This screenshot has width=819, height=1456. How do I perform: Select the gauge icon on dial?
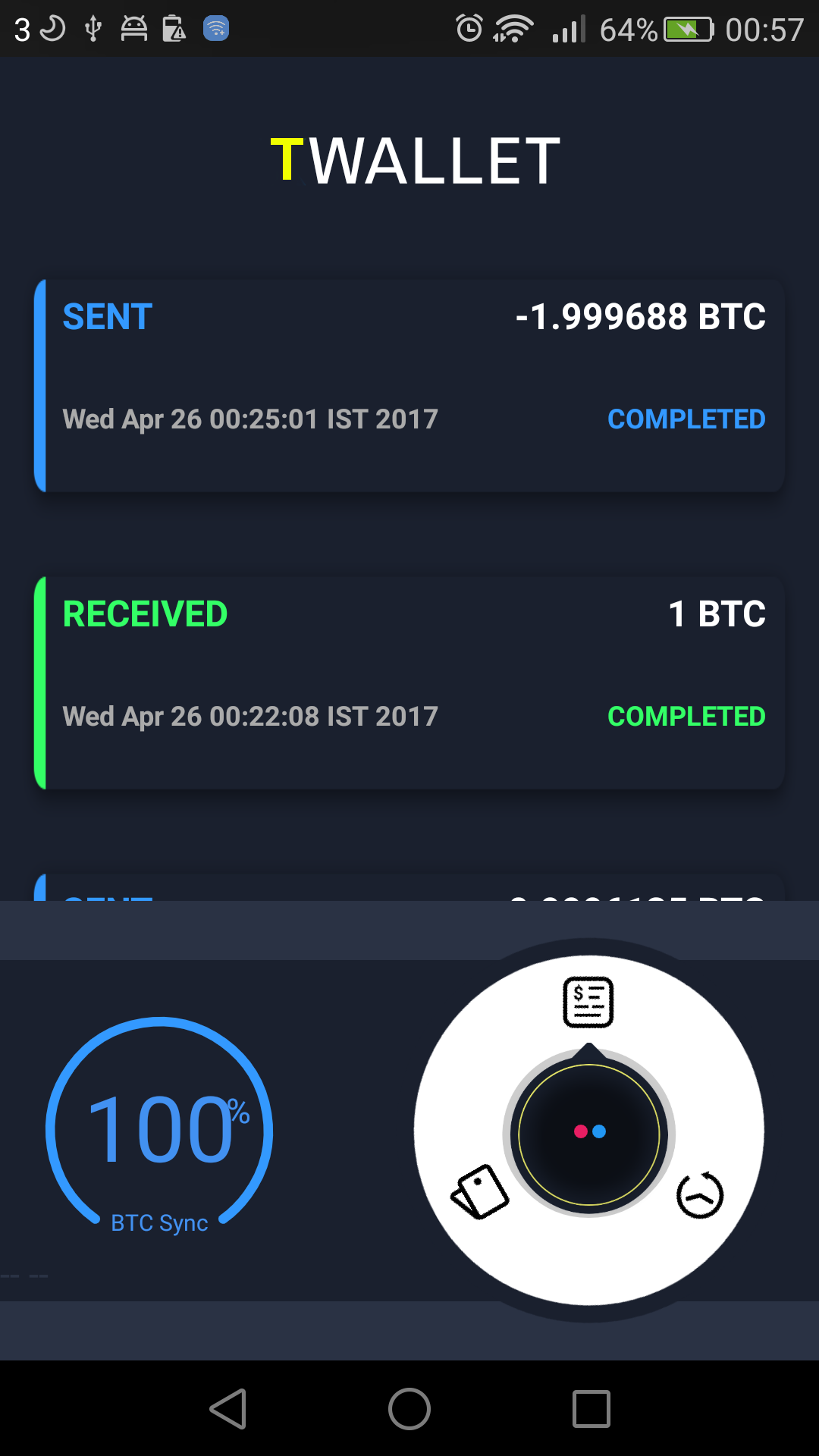click(699, 1195)
